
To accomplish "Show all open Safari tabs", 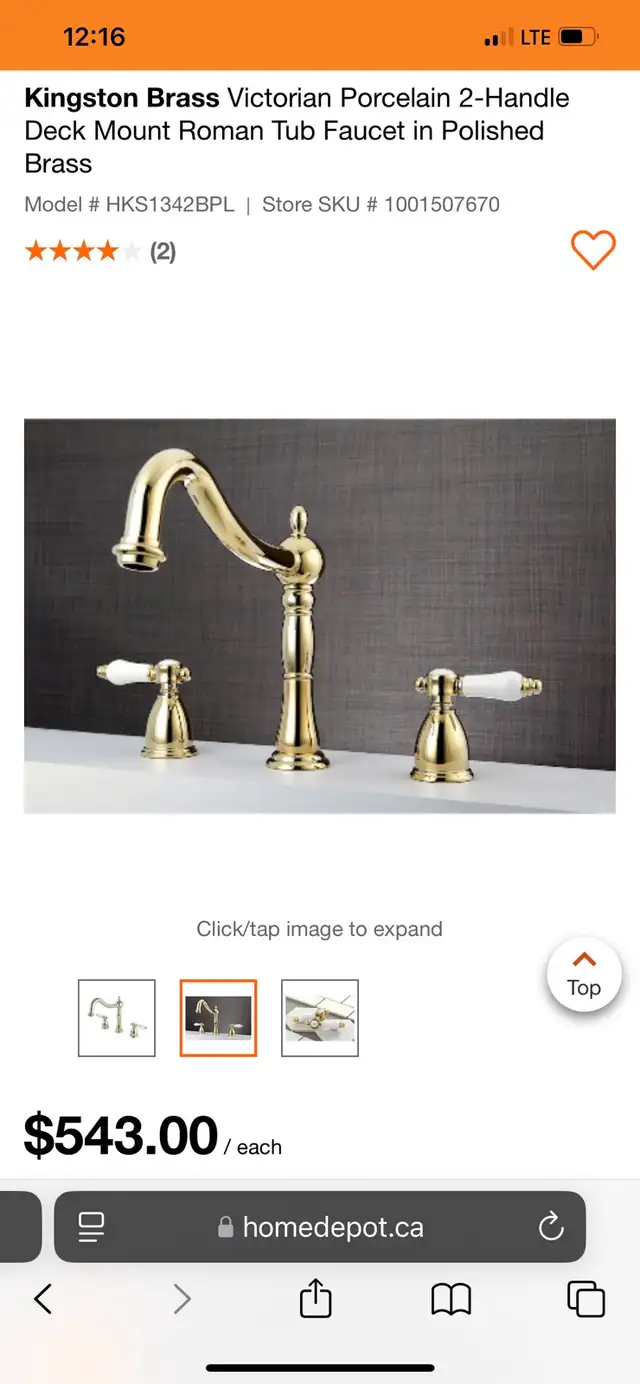I will [586, 1299].
